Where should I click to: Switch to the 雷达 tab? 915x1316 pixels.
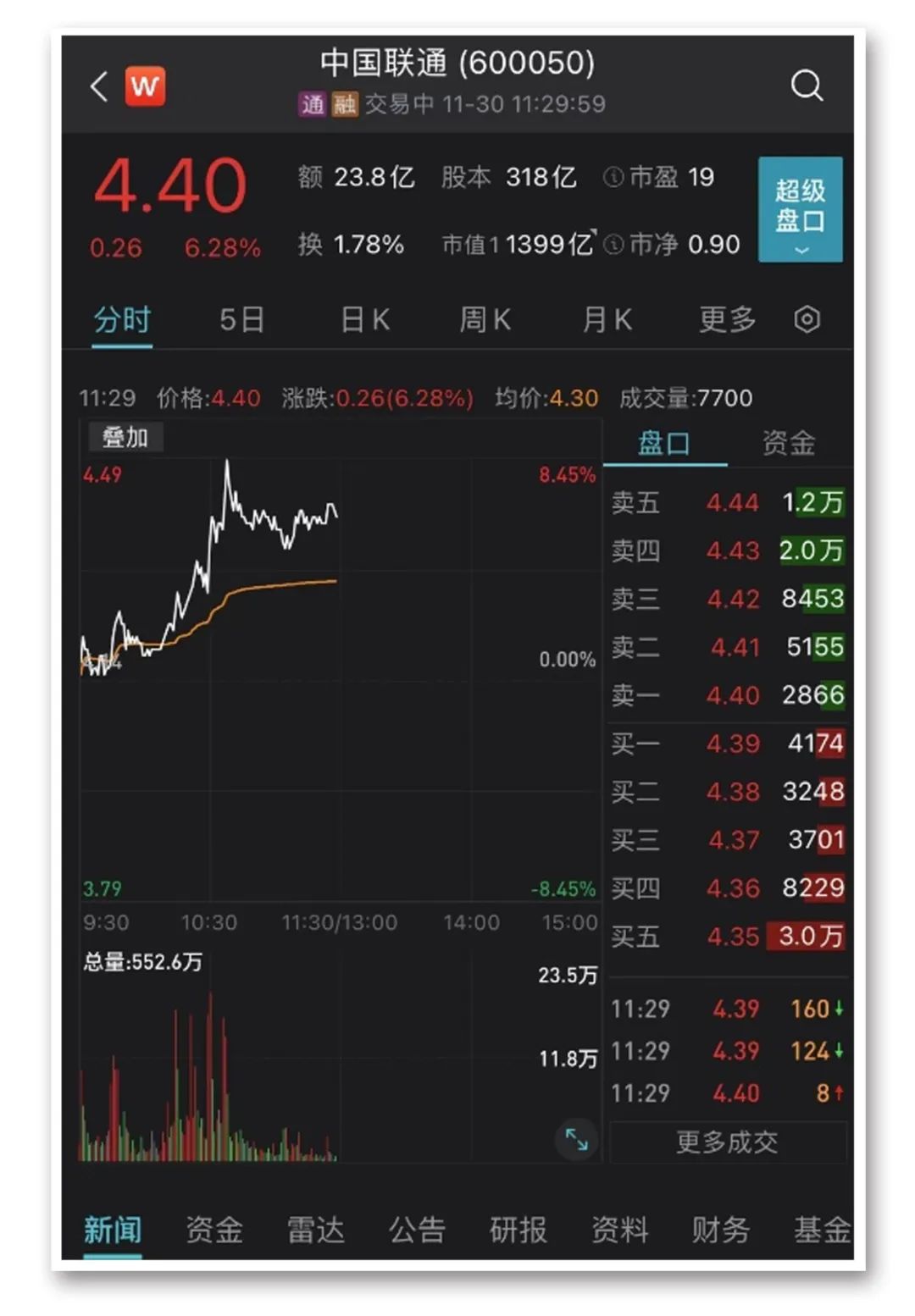pyautogui.click(x=315, y=1230)
